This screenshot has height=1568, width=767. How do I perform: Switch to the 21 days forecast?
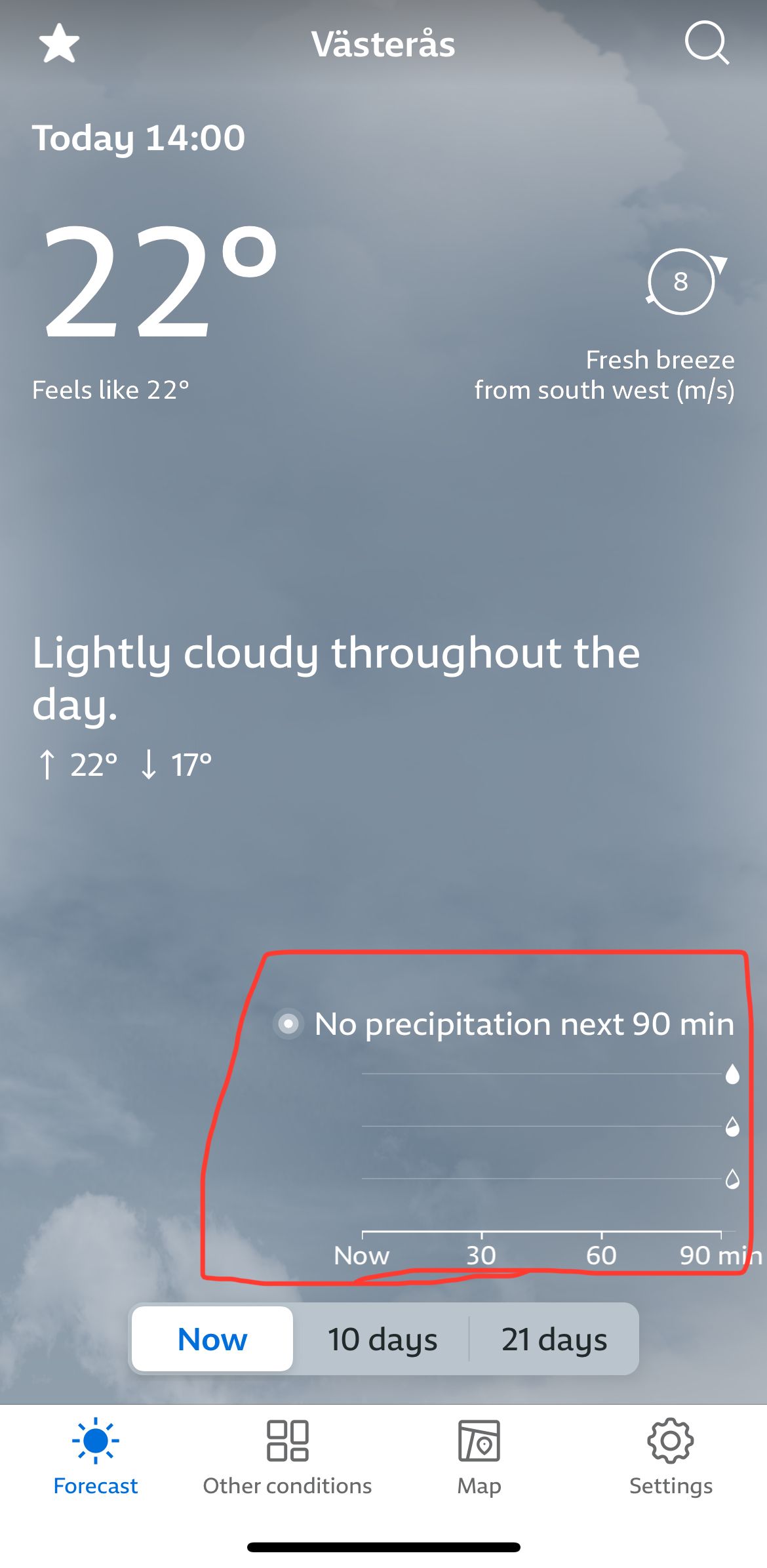pyautogui.click(x=554, y=1338)
